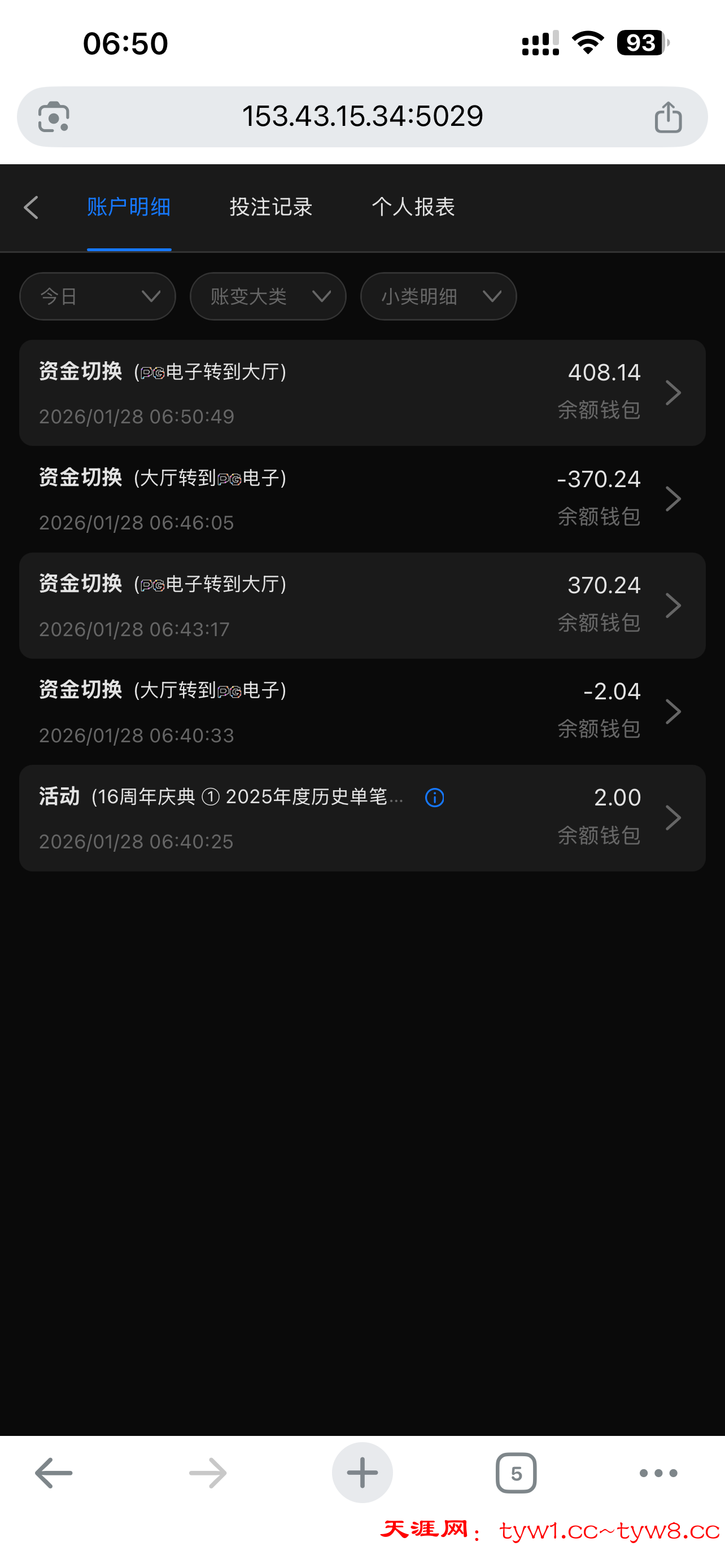Open the 账变大类 dropdown
Viewport: 725px width, 1568px height.
[x=268, y=296]
